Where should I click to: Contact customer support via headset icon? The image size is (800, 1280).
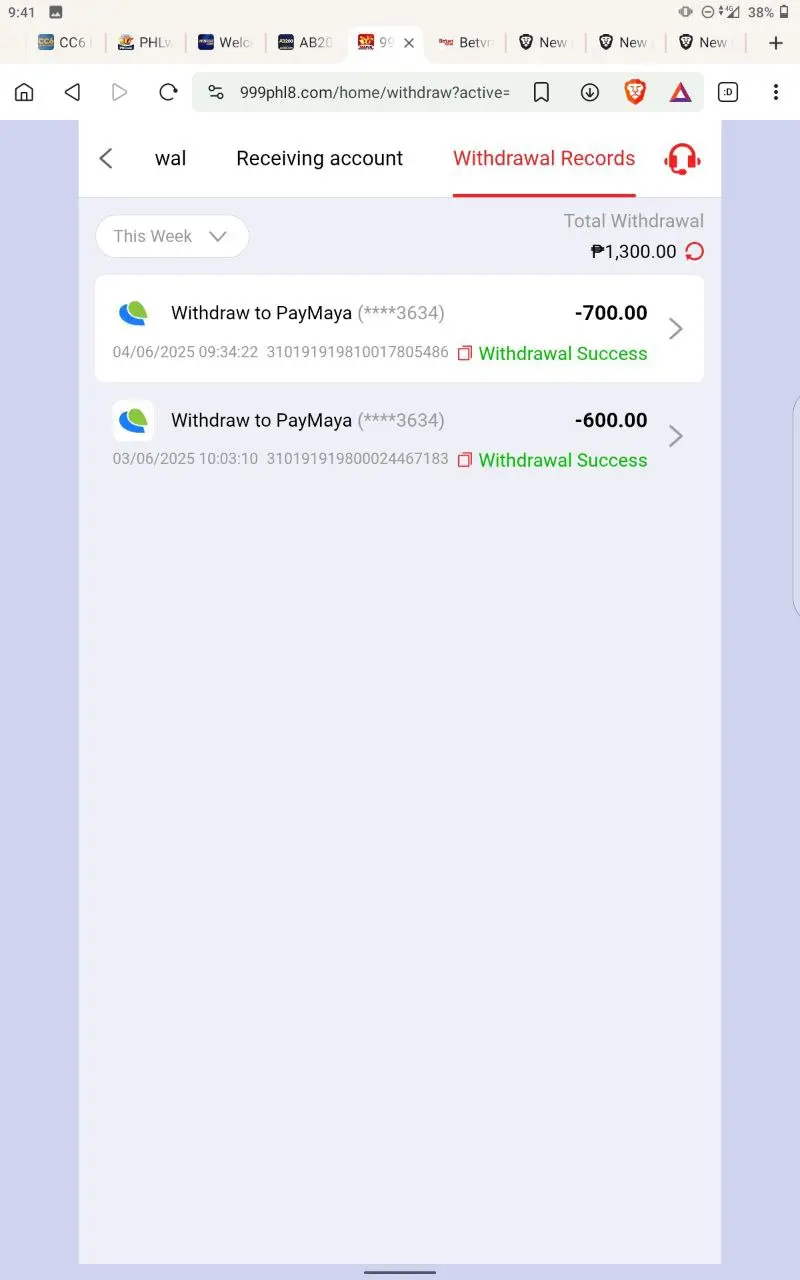click(682, 159)
